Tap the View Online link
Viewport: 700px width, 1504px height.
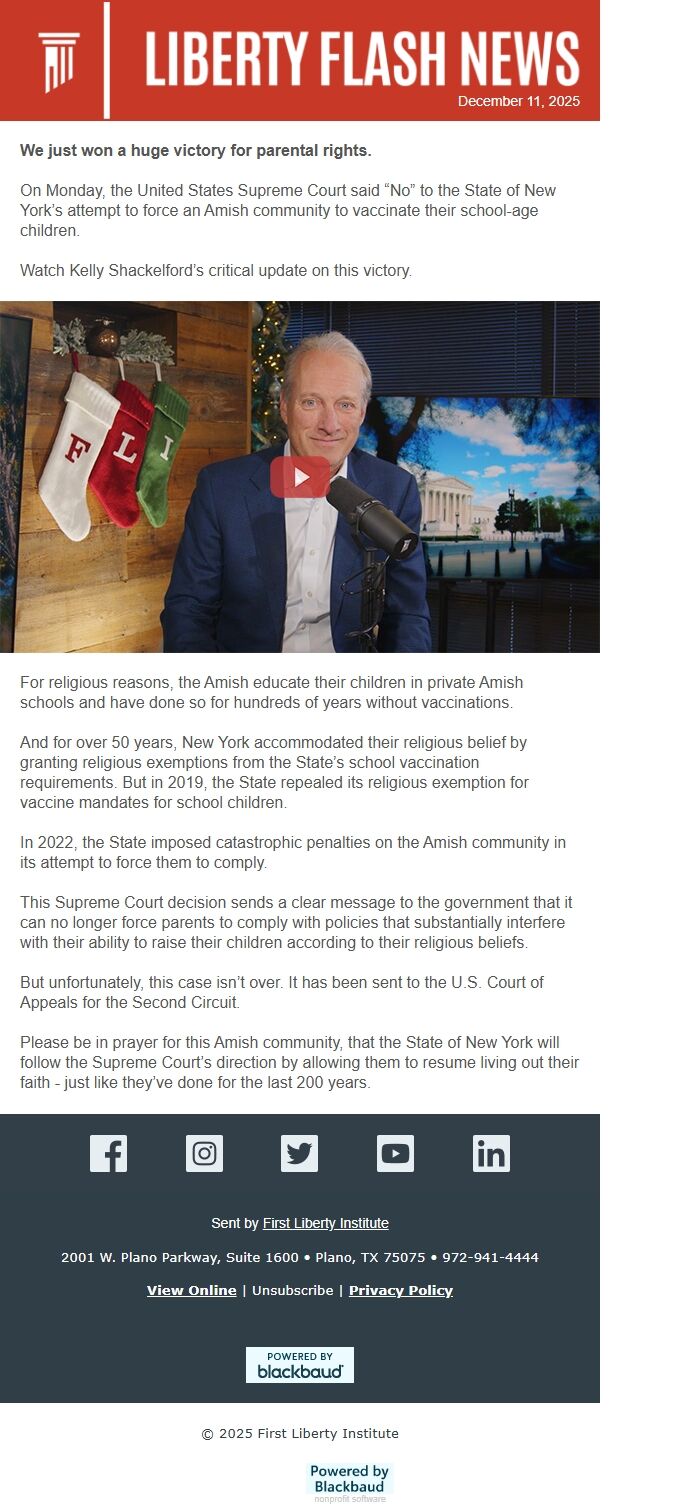[192, 1290]
